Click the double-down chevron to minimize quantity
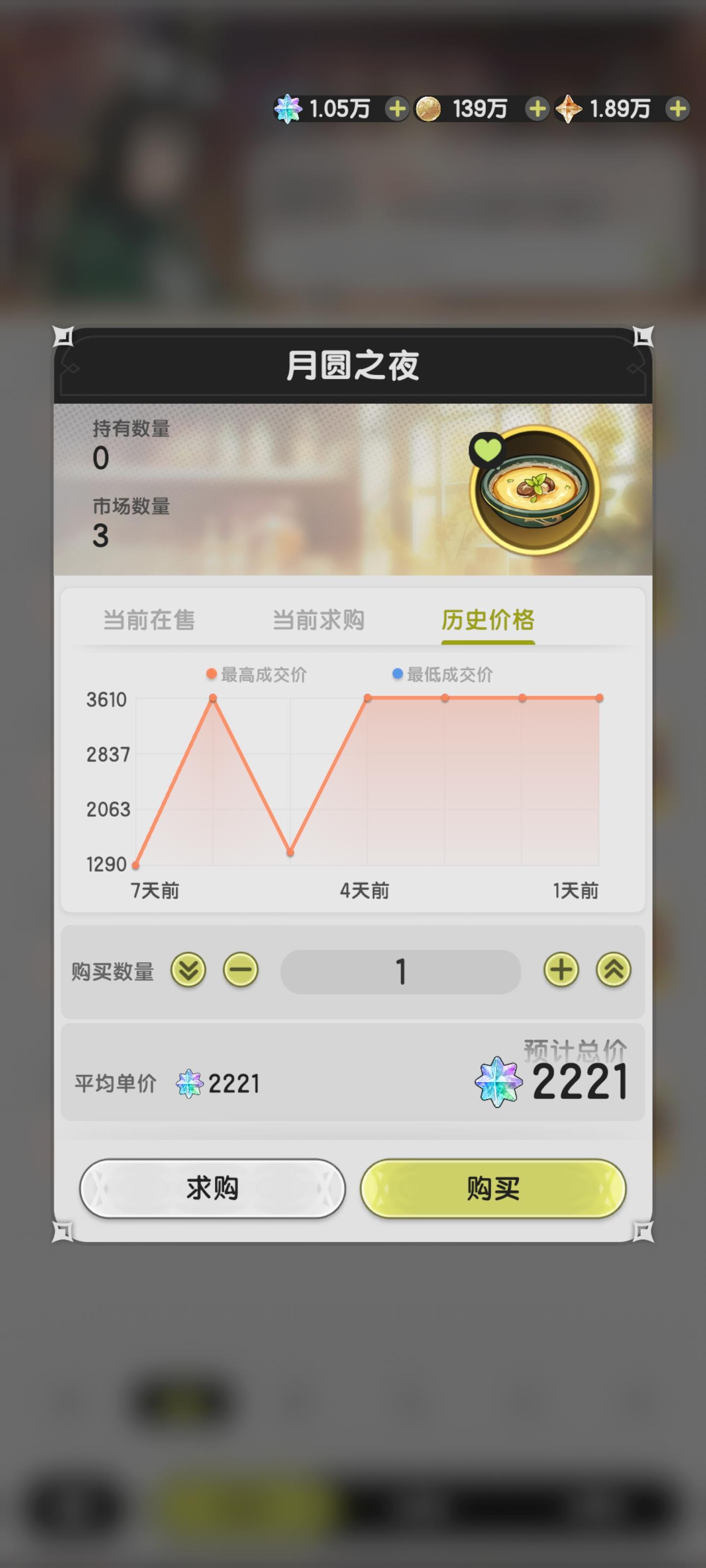The width and height of the screenshot is (706, 1568). click(188, 970)
